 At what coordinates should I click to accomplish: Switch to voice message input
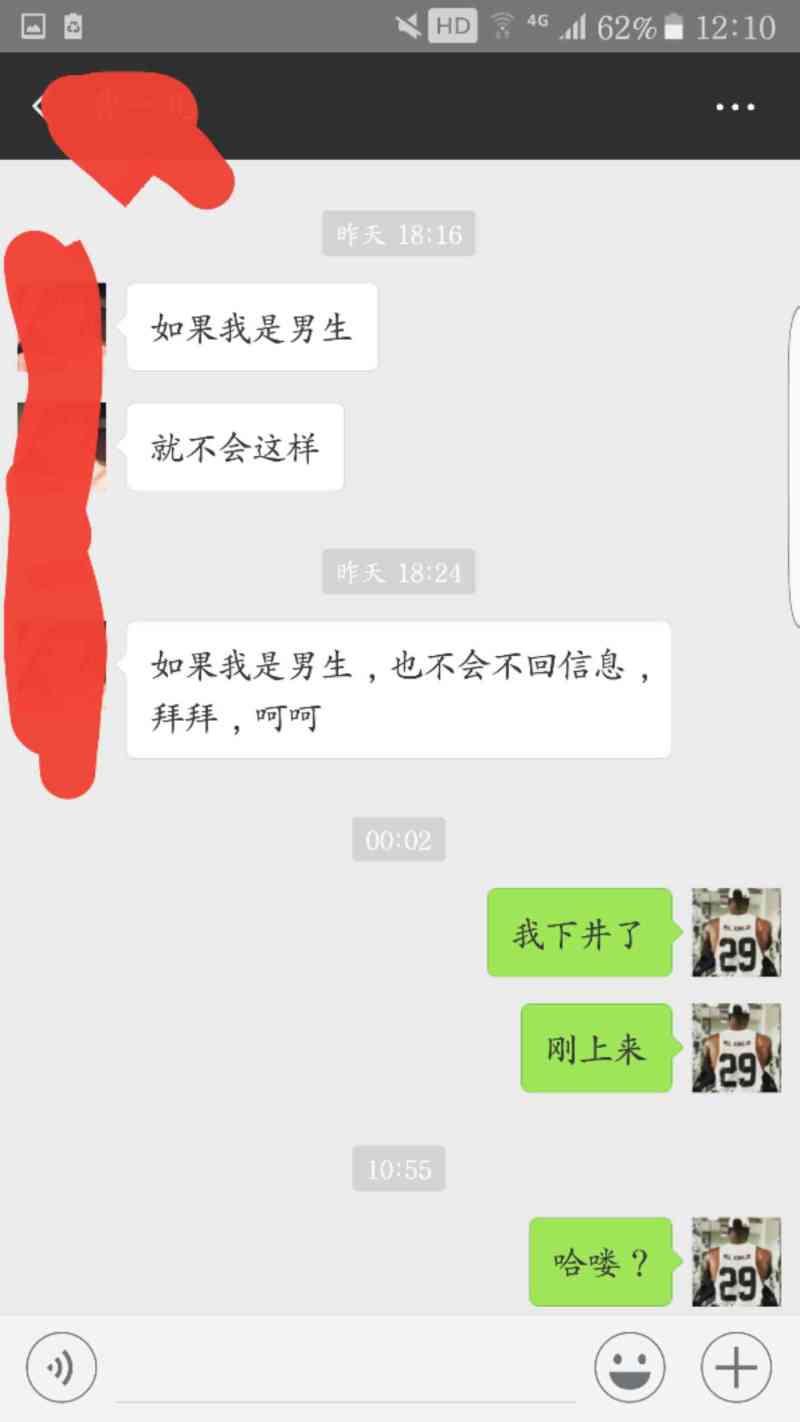click(61, 1367)
